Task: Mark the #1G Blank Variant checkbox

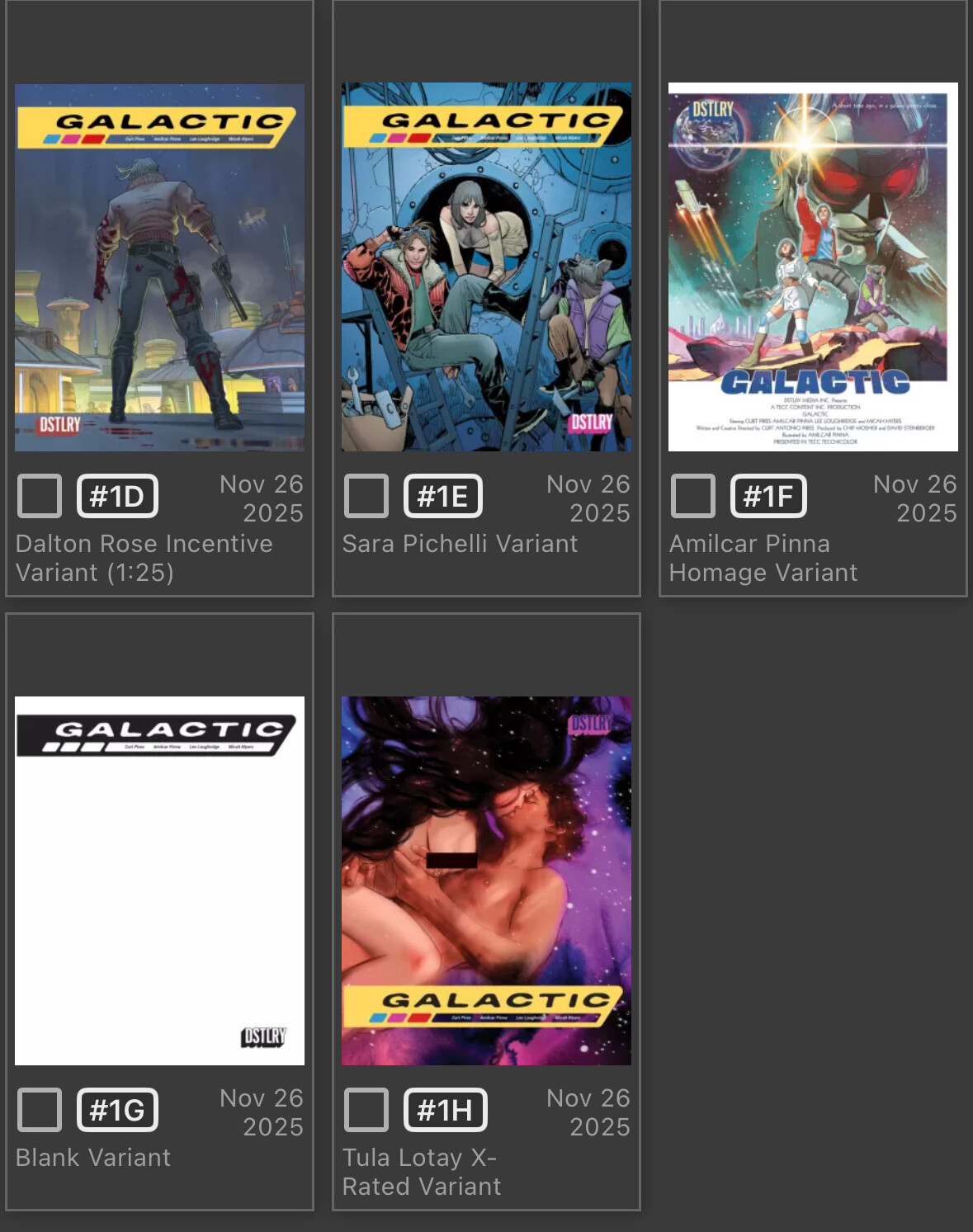Action: click(x=40, y=1110)
